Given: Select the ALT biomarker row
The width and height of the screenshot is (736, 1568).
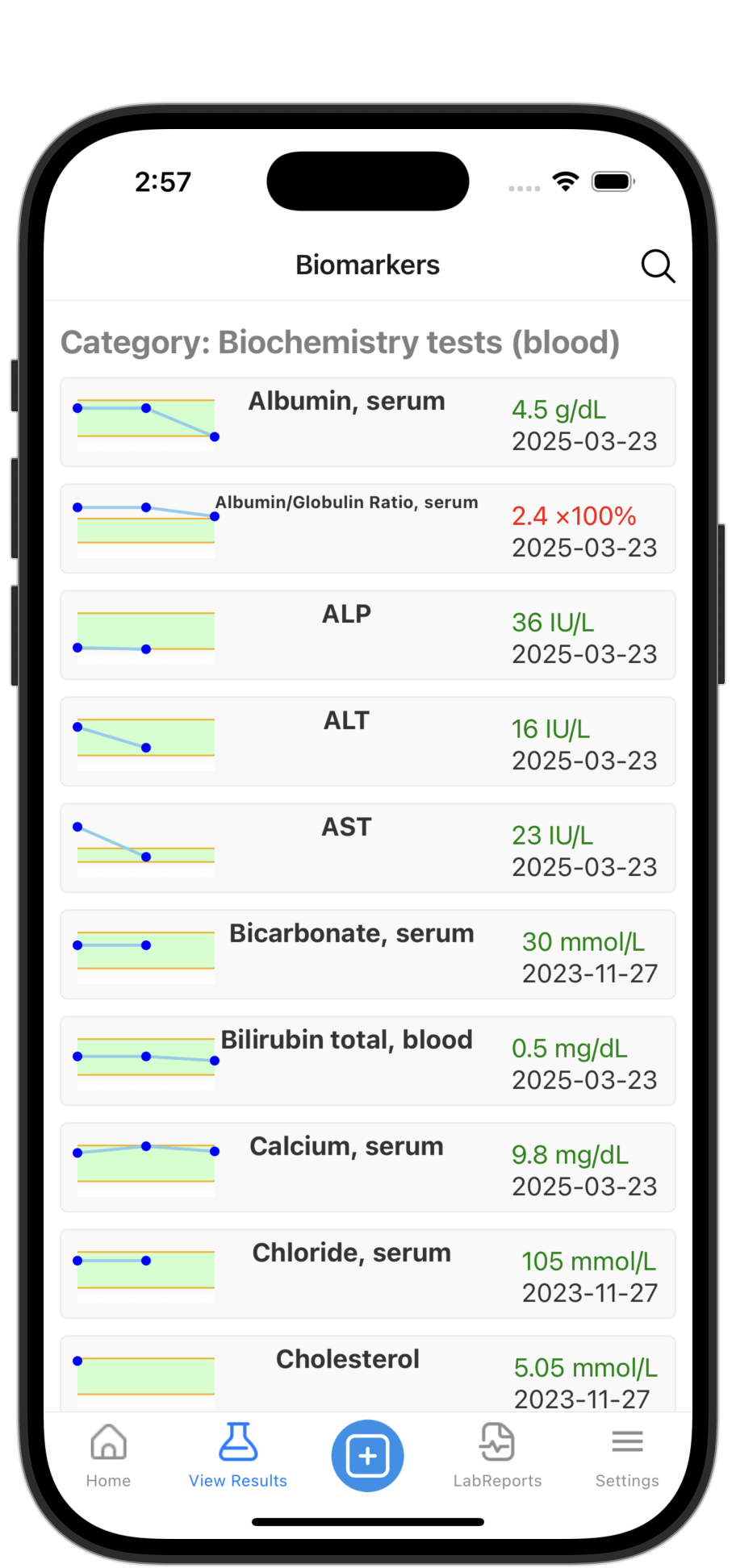Looking at the screenshot, I should point(368,741).
